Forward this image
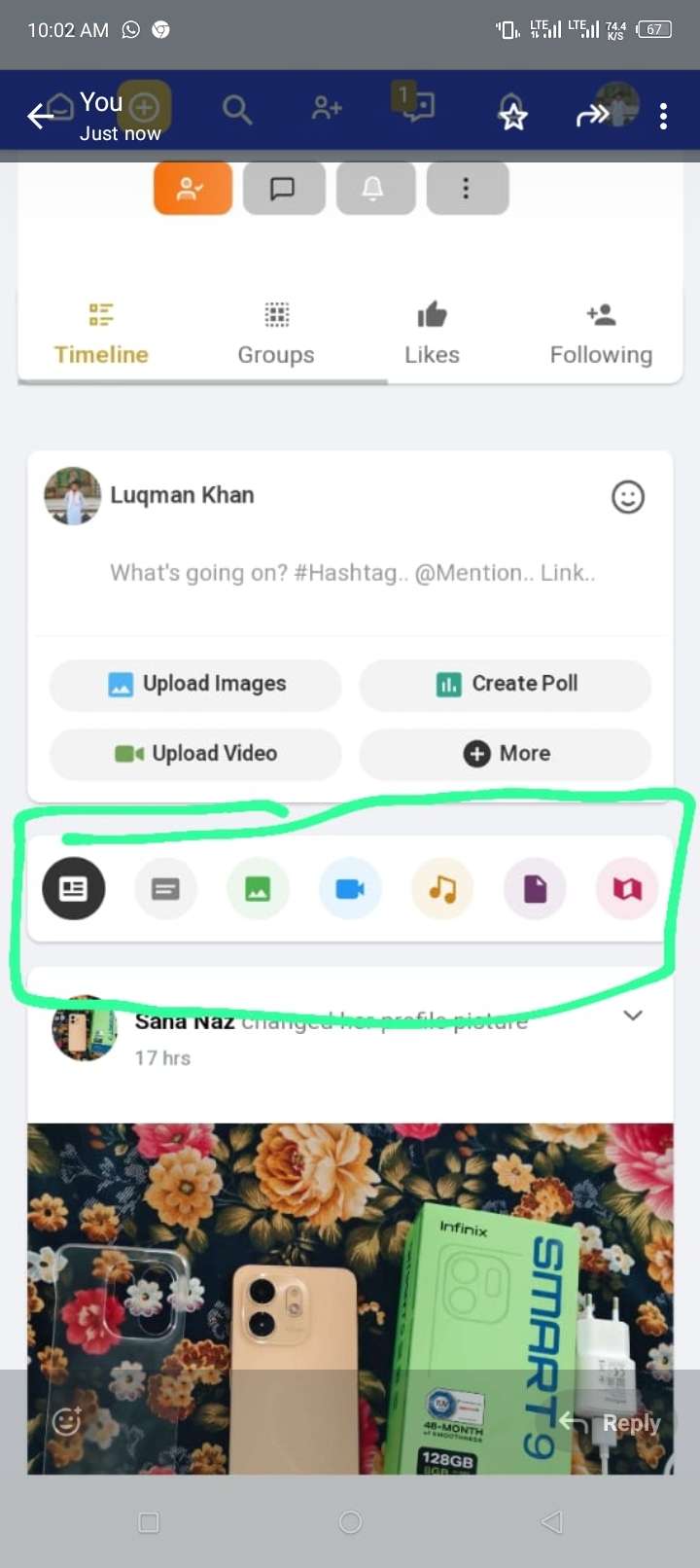This screenshot has width=700, height=1568. (x=590, y=117)
